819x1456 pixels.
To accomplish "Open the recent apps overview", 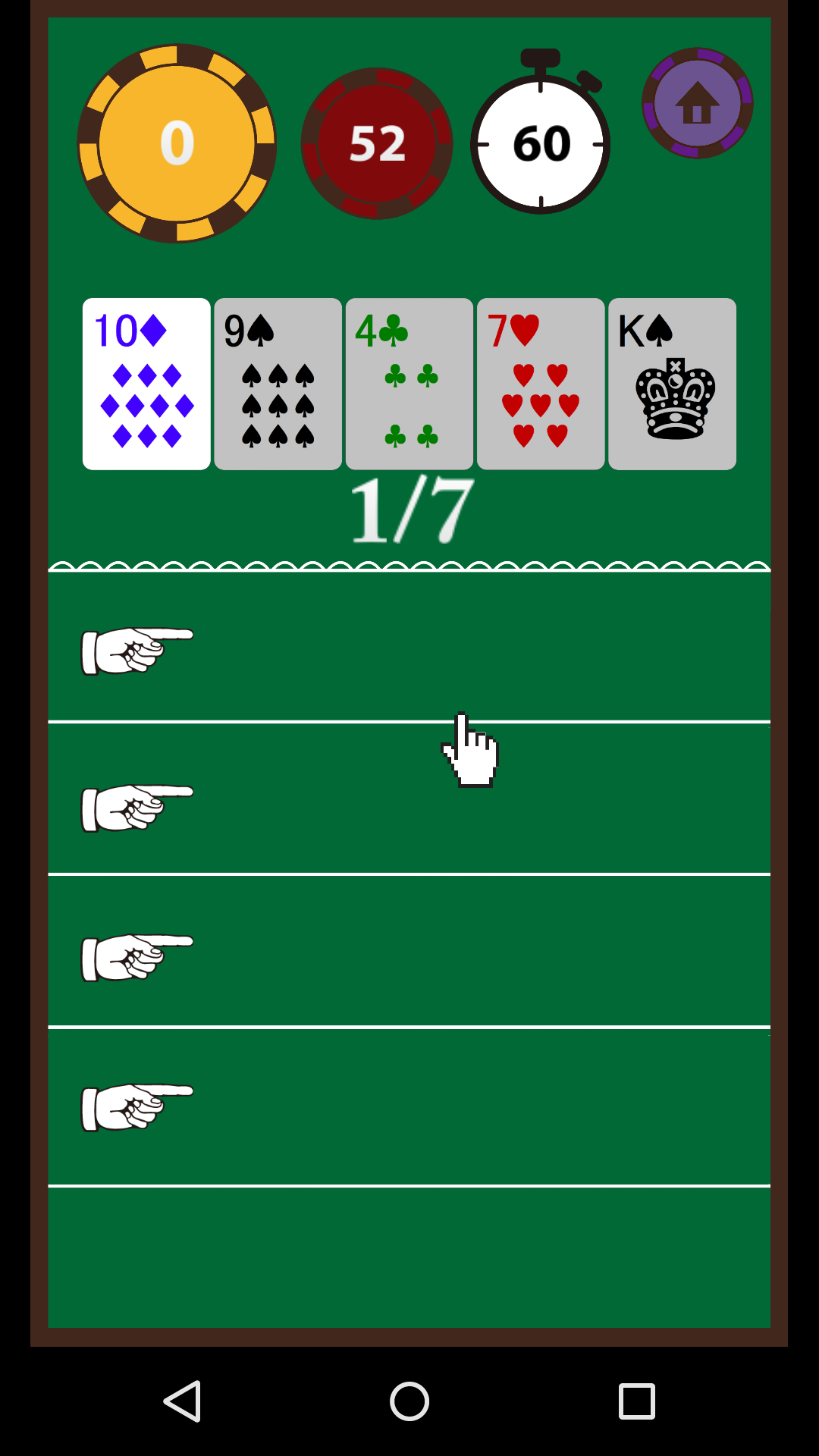I will point(636,1401).
